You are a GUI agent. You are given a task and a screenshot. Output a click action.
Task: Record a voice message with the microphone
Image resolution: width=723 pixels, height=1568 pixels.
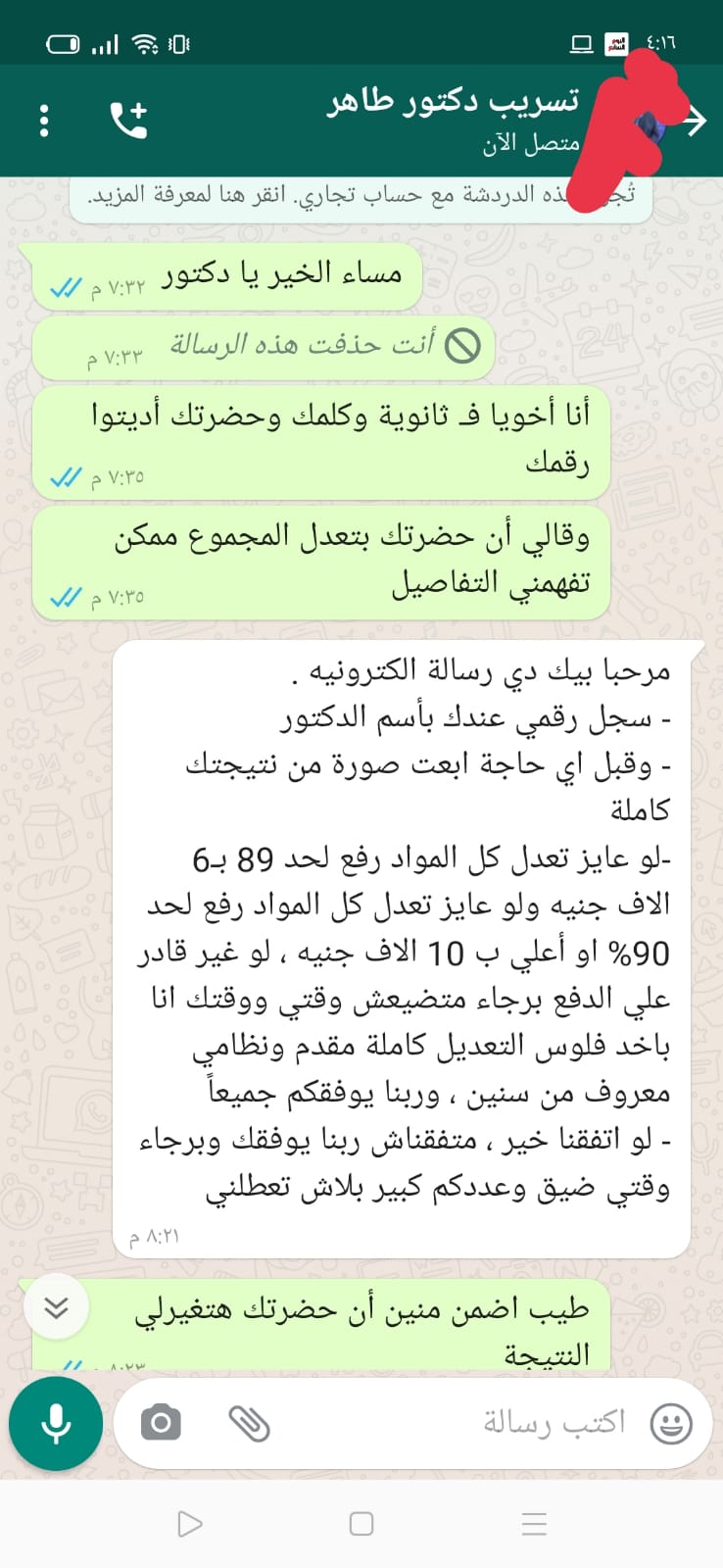(56, 1423)
